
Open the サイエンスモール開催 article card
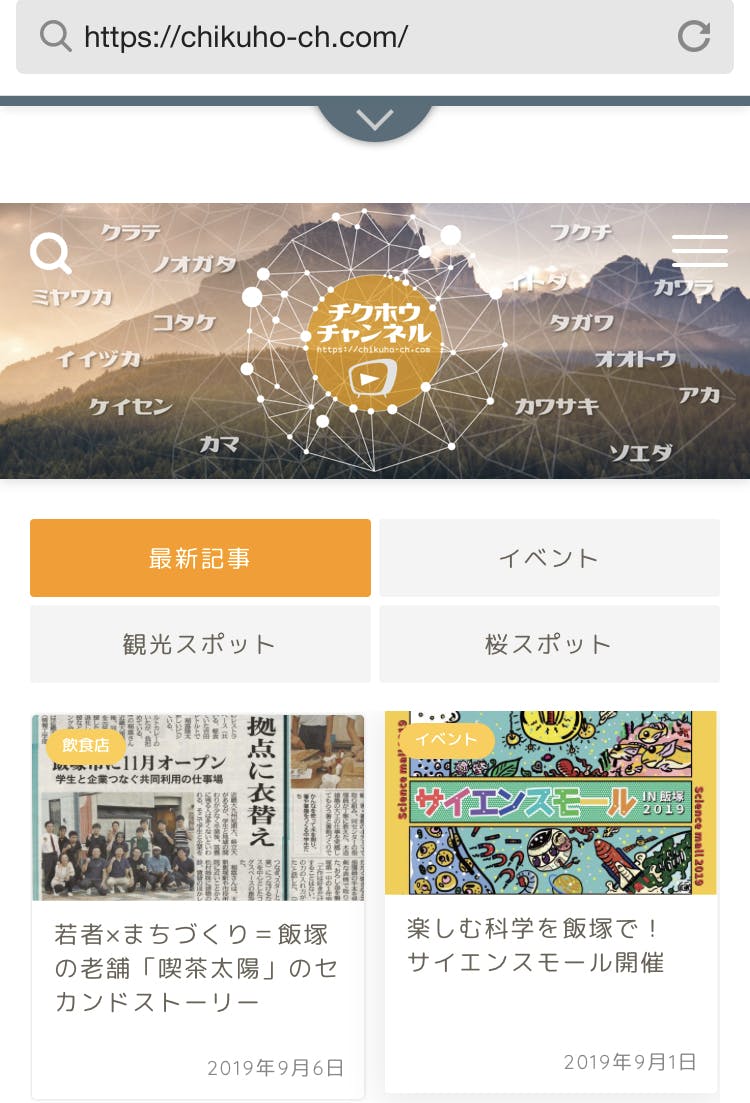click(550, 945)
